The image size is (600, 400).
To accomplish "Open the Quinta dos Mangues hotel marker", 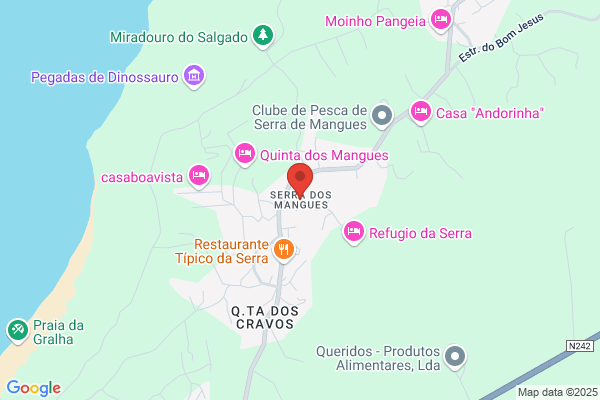I will pos(245,154).
